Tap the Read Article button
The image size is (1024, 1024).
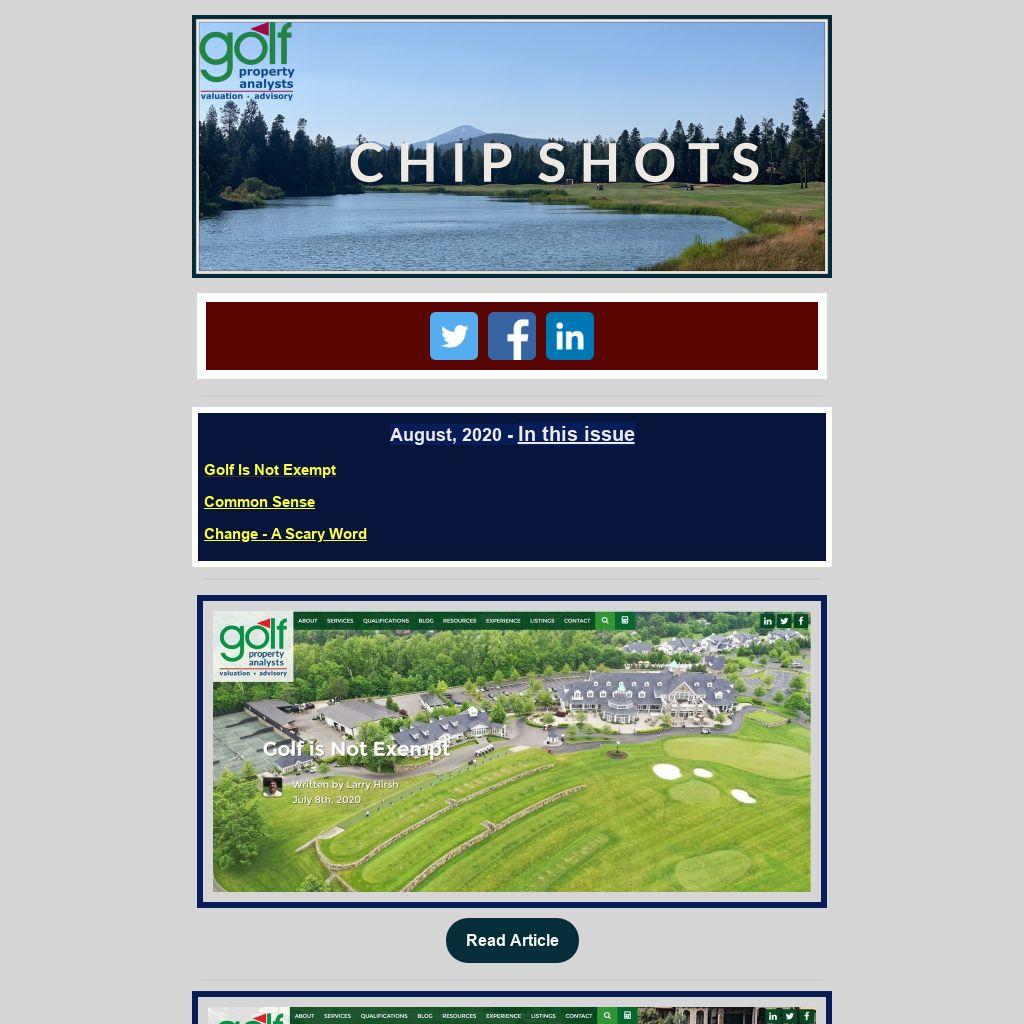pyautogui.click(x=512, y=940)
